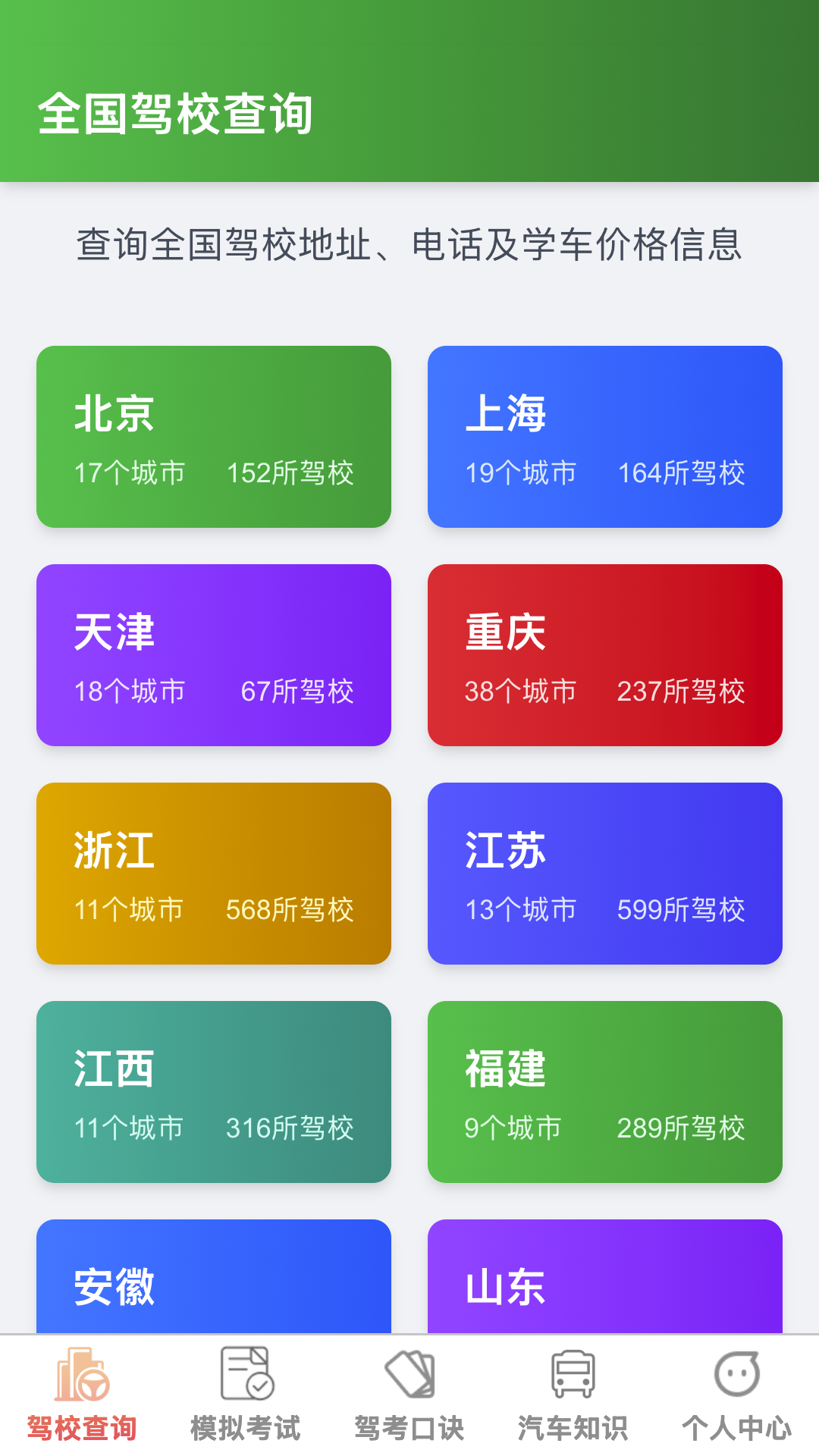Open the 驾考口诀 tab
The height and width of the screenshot is (1456, 819).
tap(409, 1395)
